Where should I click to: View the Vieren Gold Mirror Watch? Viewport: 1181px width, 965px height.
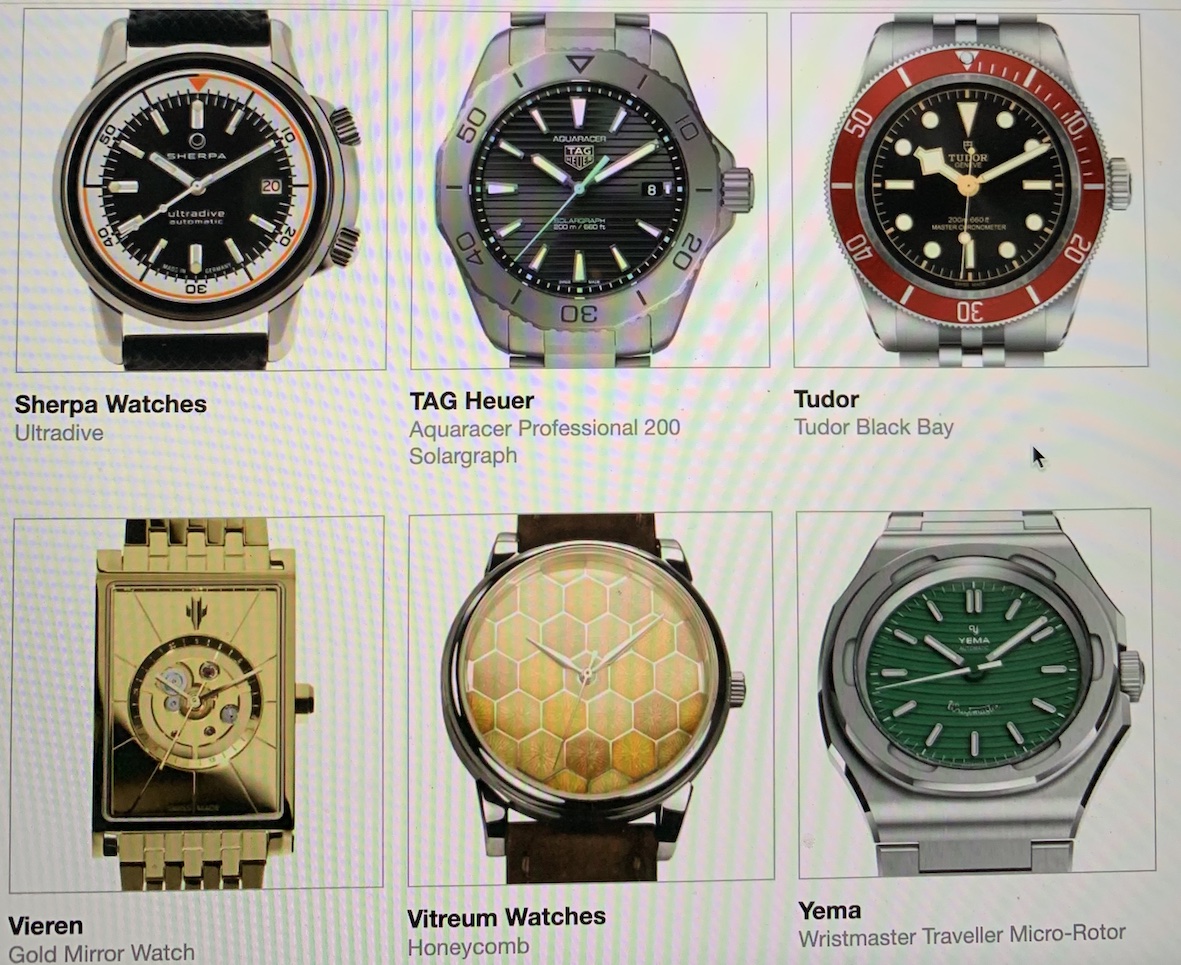[x=197, y=700]
